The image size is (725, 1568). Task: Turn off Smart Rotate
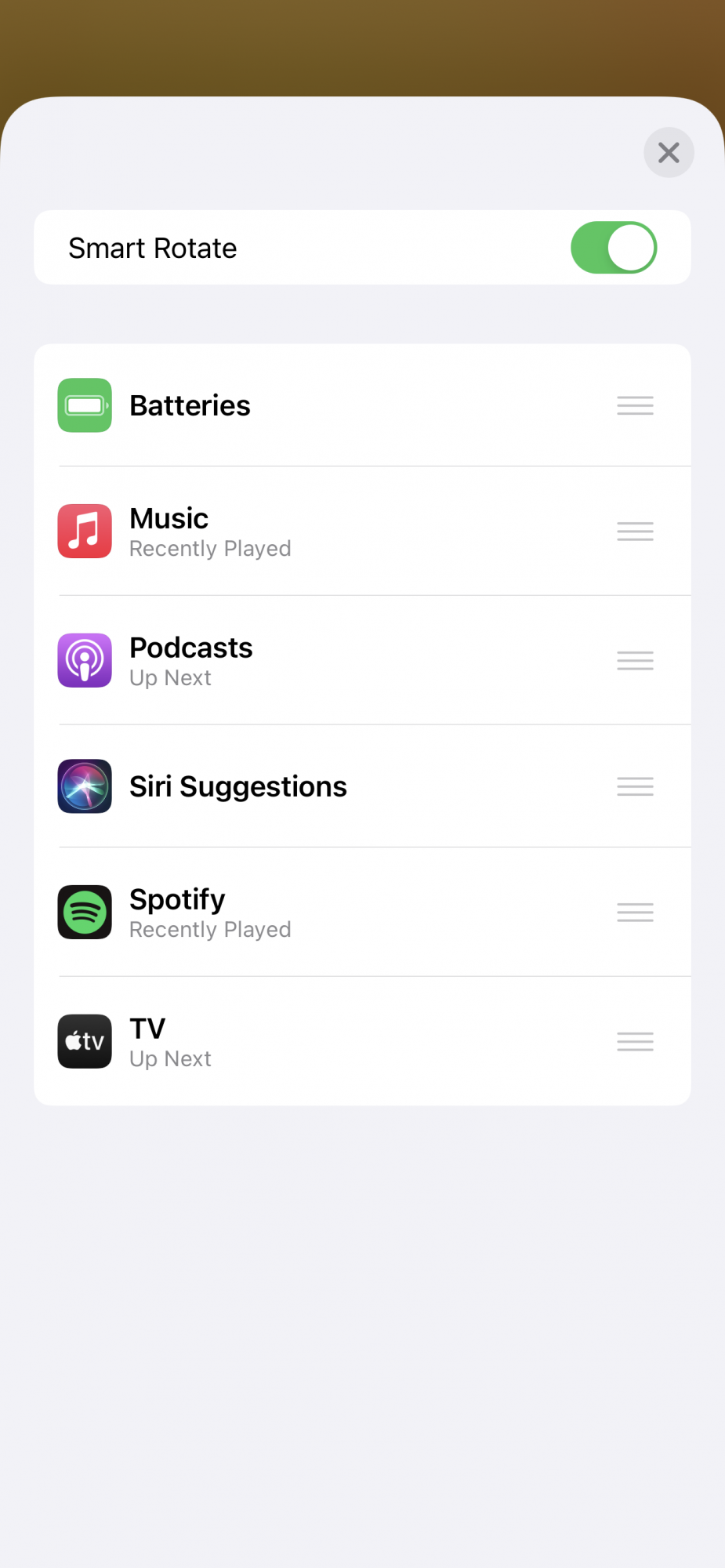coord(613,248)
